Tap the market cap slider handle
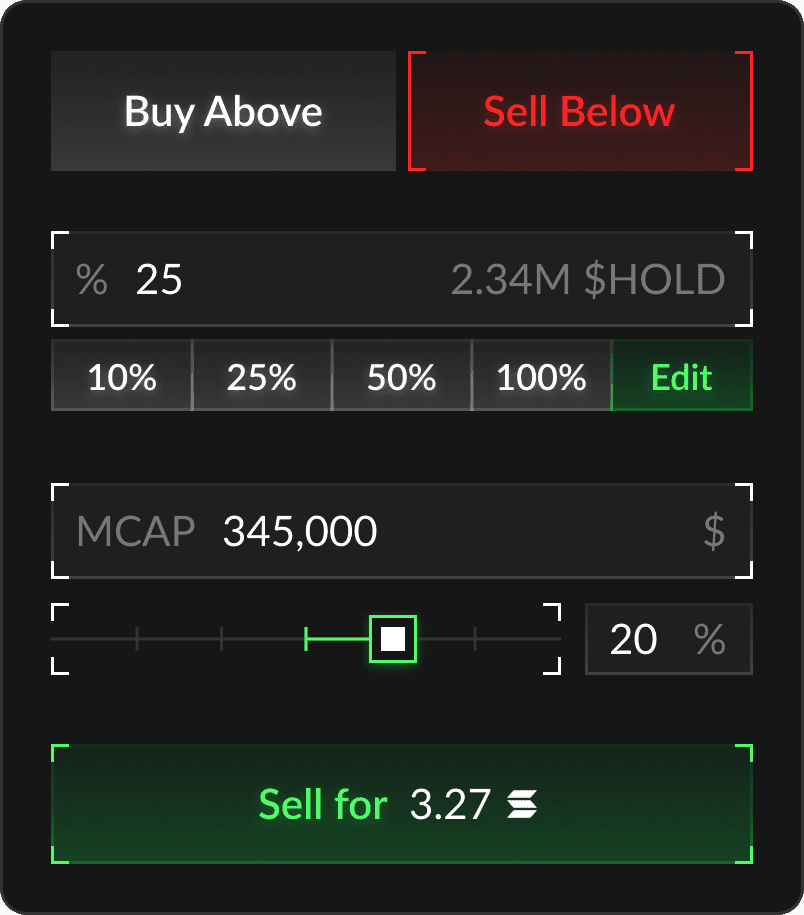The width and height of the screenshot is (804, 915). tap(393, 639)
